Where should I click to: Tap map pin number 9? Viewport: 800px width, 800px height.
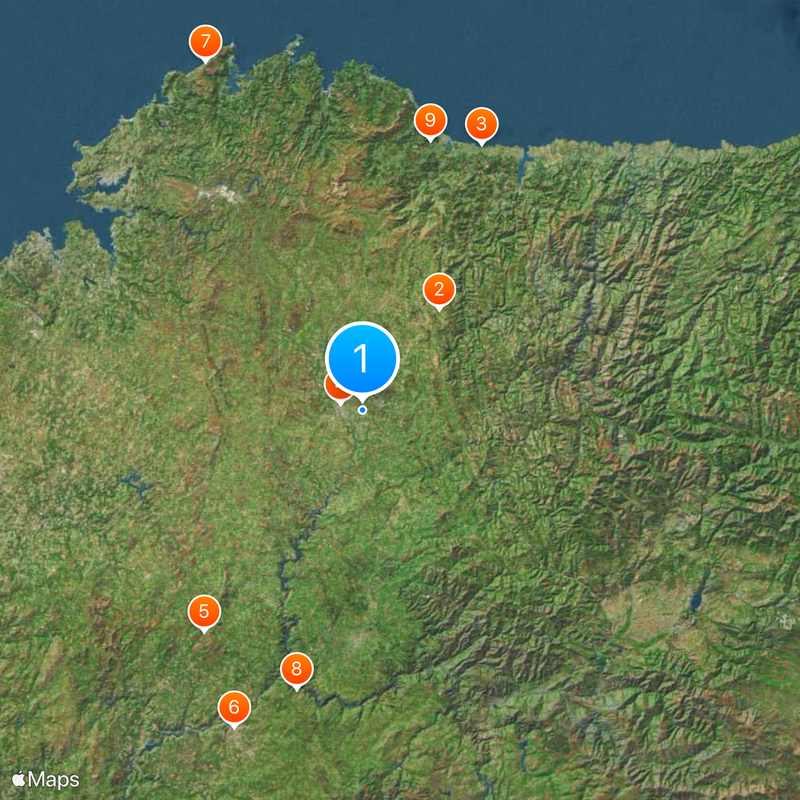pos(430,120)
